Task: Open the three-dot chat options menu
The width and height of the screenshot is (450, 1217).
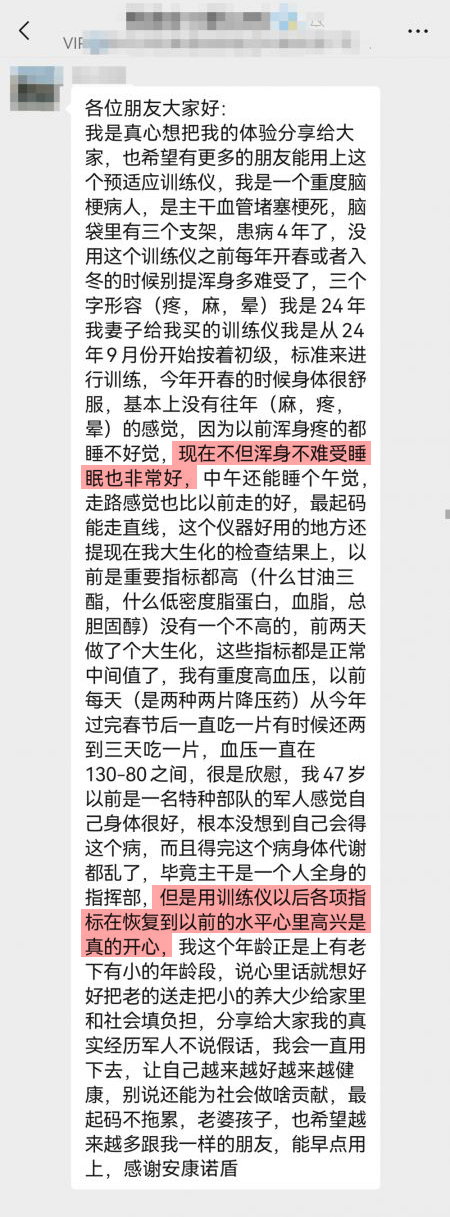Action: (417, 31)
